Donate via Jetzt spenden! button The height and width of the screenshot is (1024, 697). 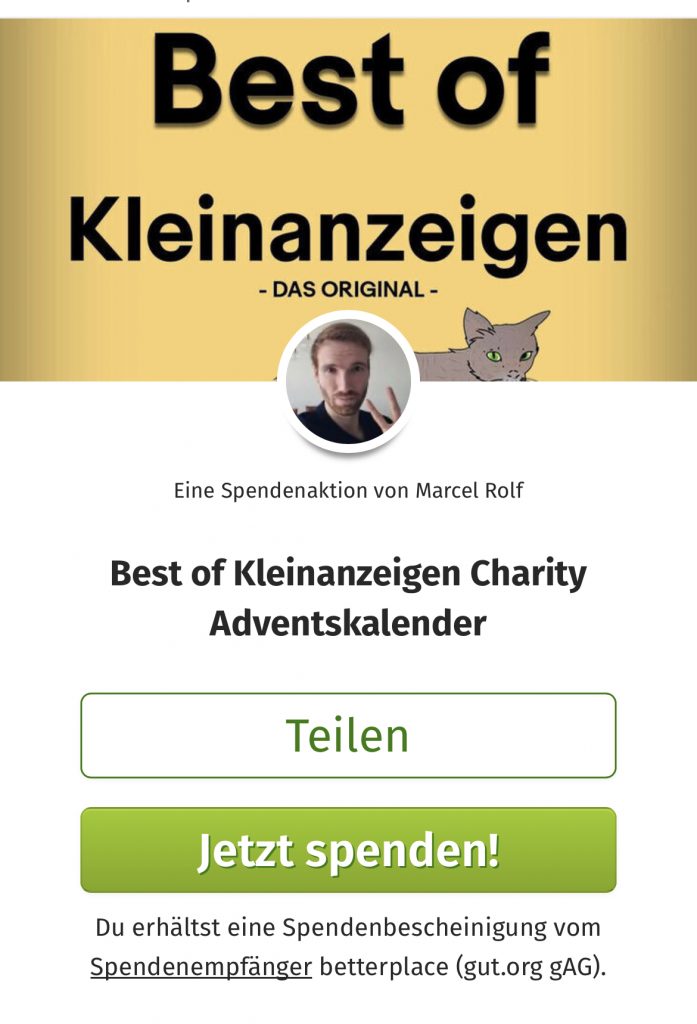click(348, 850)
